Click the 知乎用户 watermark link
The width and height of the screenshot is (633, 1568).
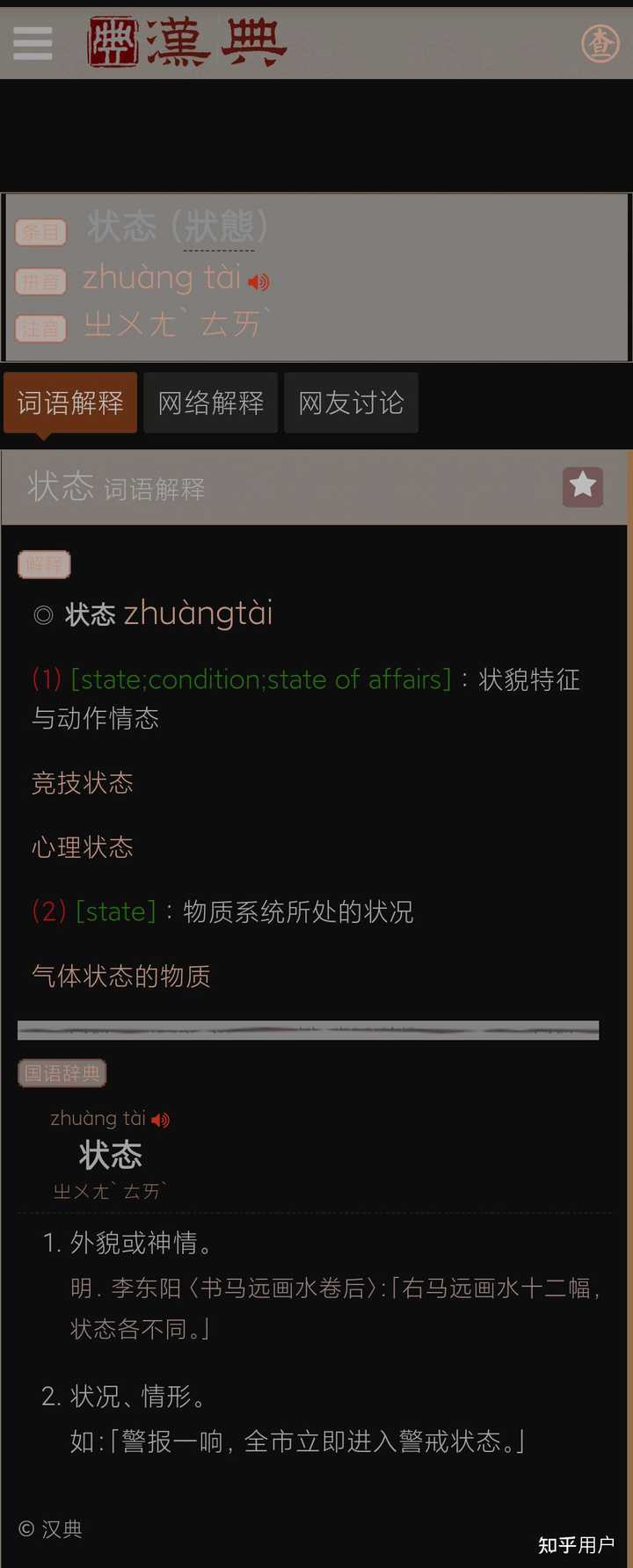click(576, 1543)
